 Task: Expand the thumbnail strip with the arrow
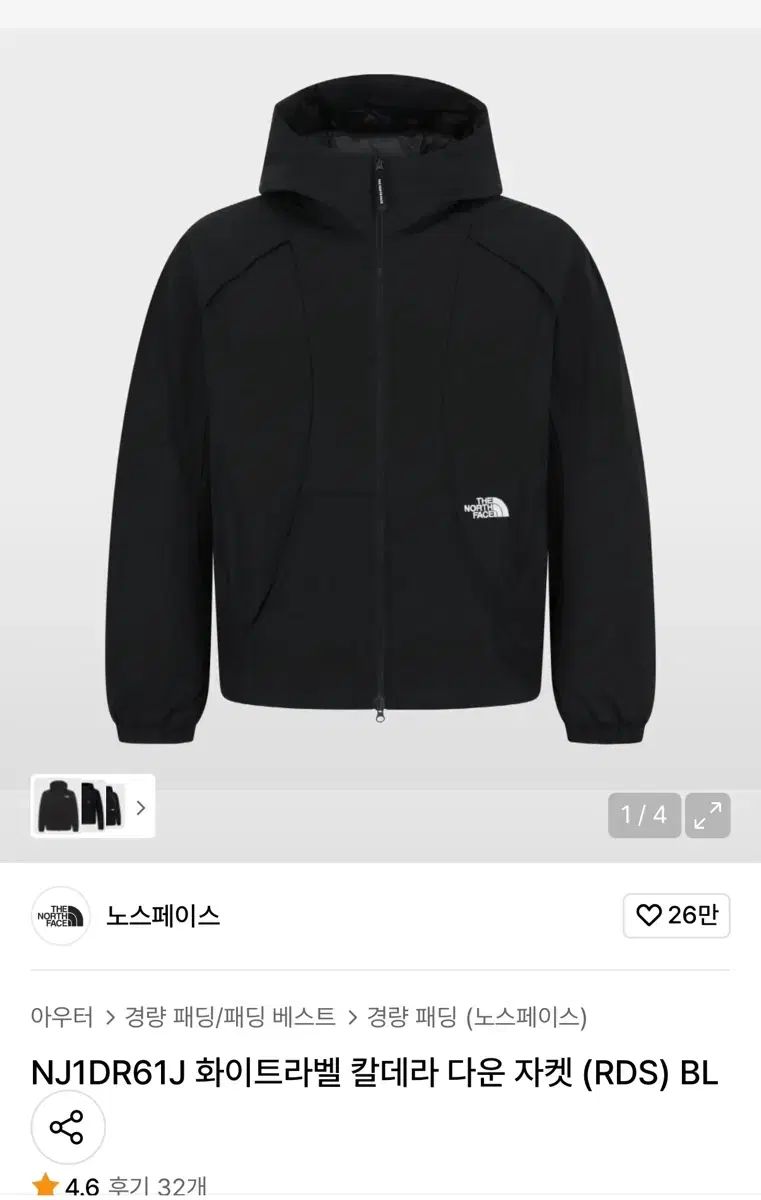pyautogui.click(x=139, y=805)
